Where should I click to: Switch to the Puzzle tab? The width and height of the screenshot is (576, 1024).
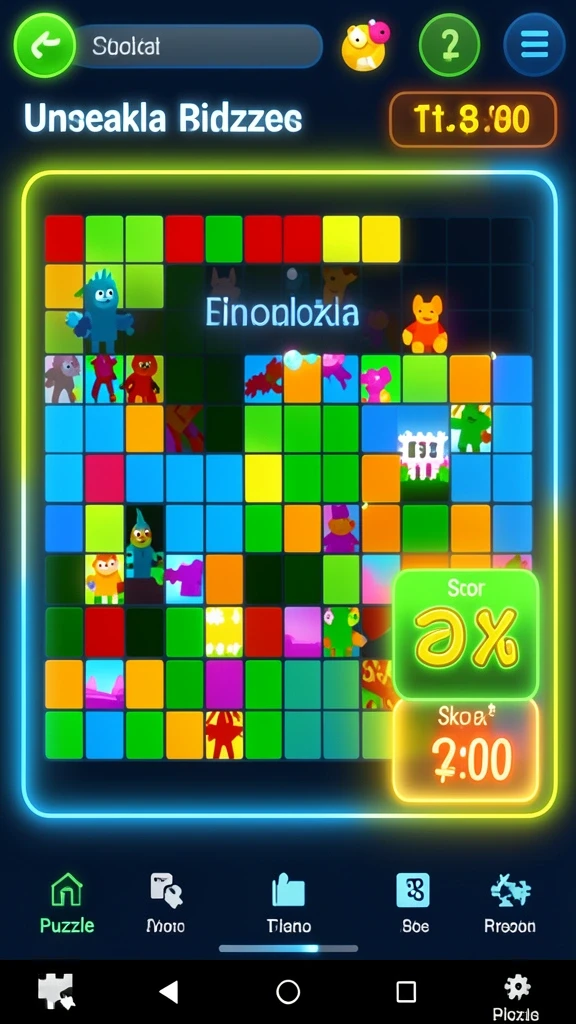coord(67,904)
